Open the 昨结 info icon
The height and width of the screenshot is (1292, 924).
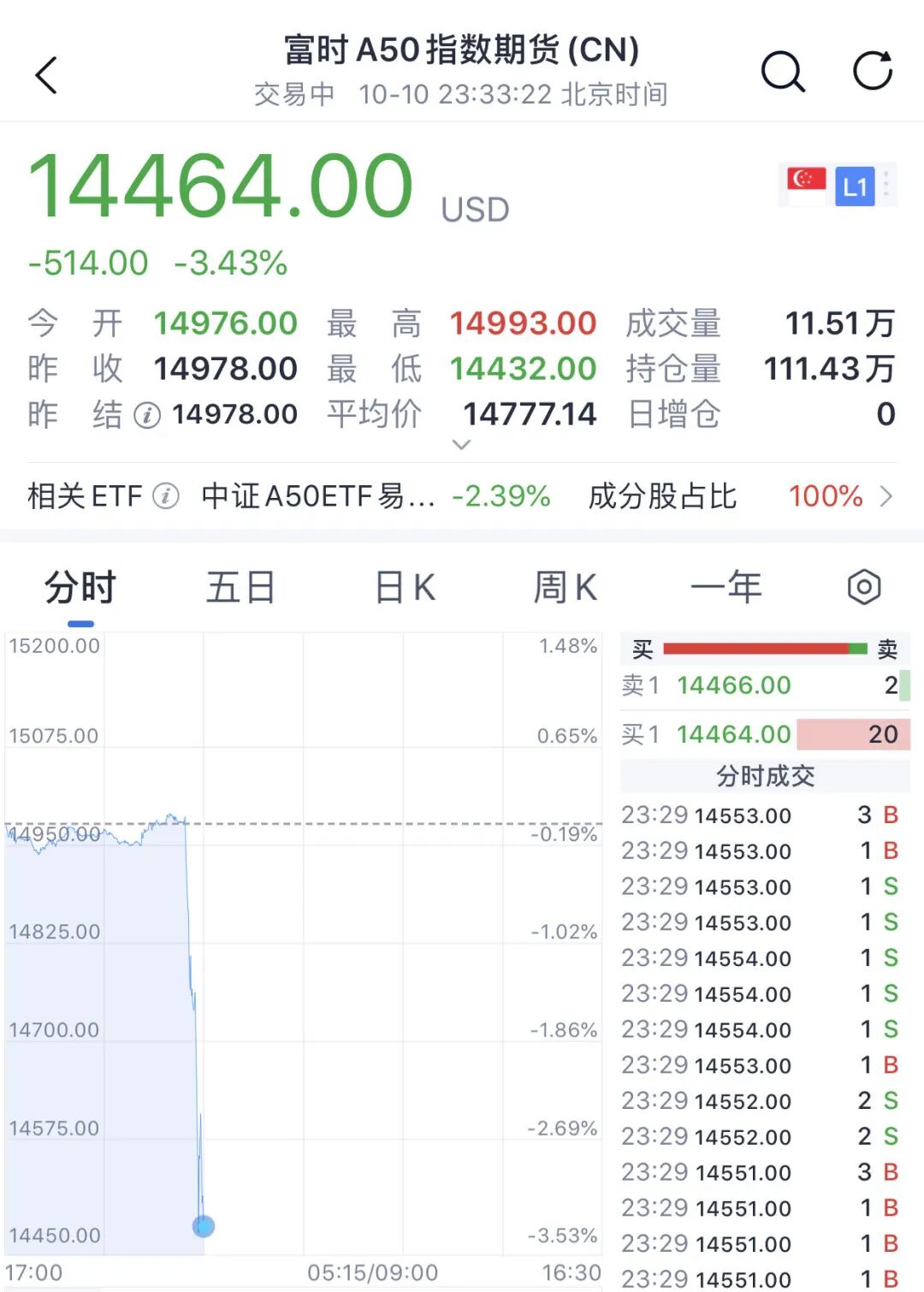pos(147,416)
